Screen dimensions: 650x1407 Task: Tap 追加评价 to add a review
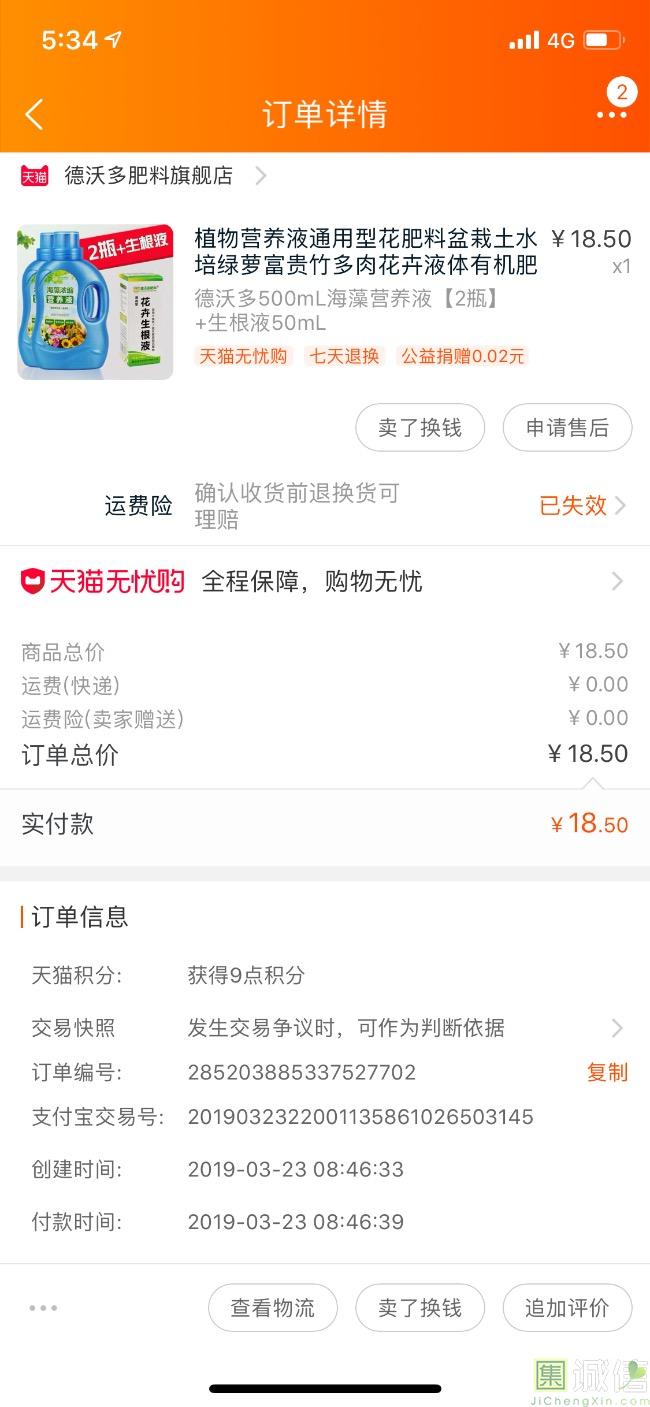567,1308
